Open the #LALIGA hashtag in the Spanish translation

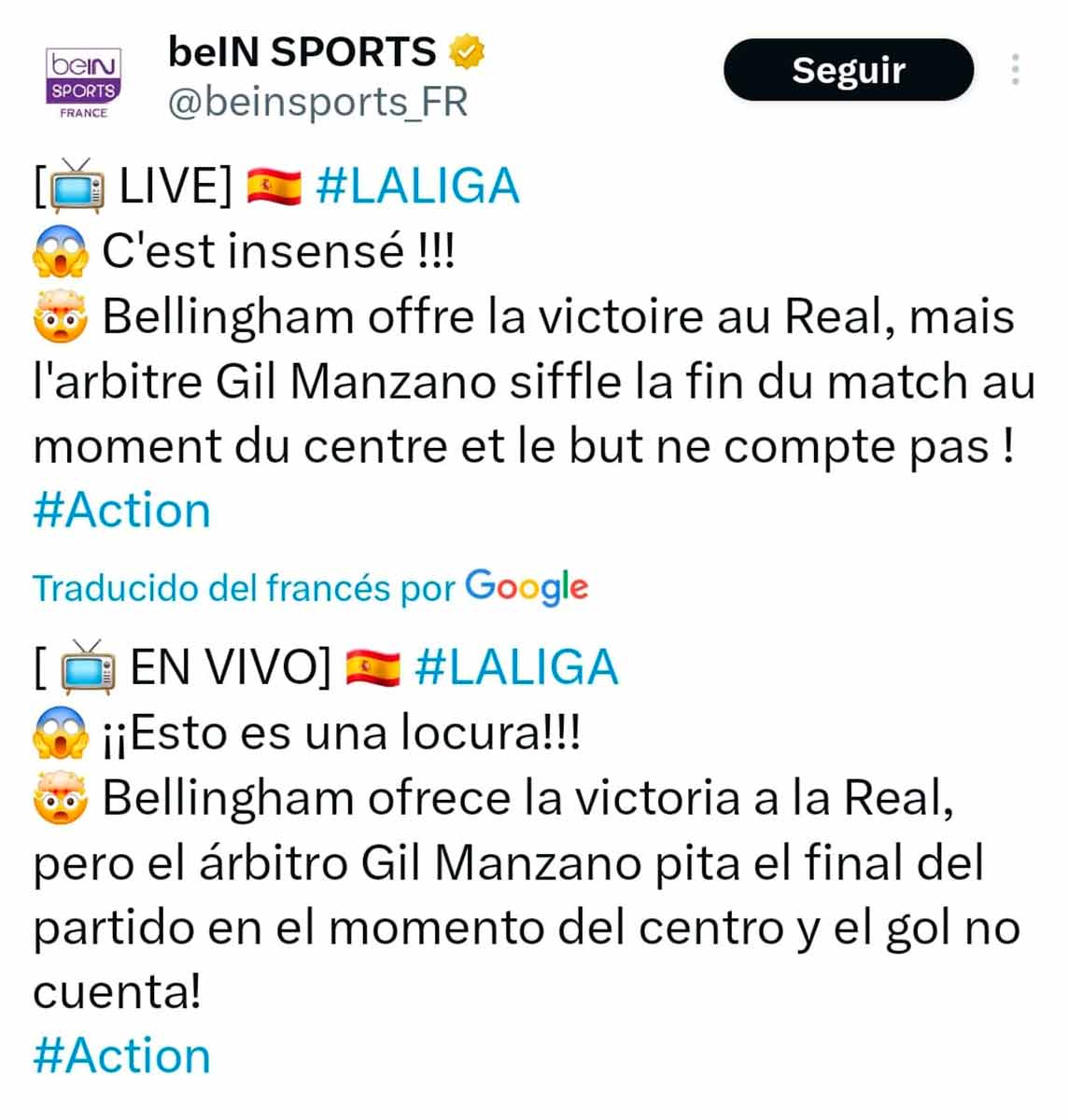[516, 667]
